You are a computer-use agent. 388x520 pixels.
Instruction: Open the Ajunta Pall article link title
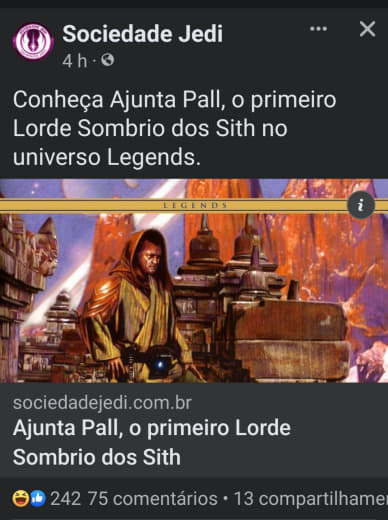[152, 442]
